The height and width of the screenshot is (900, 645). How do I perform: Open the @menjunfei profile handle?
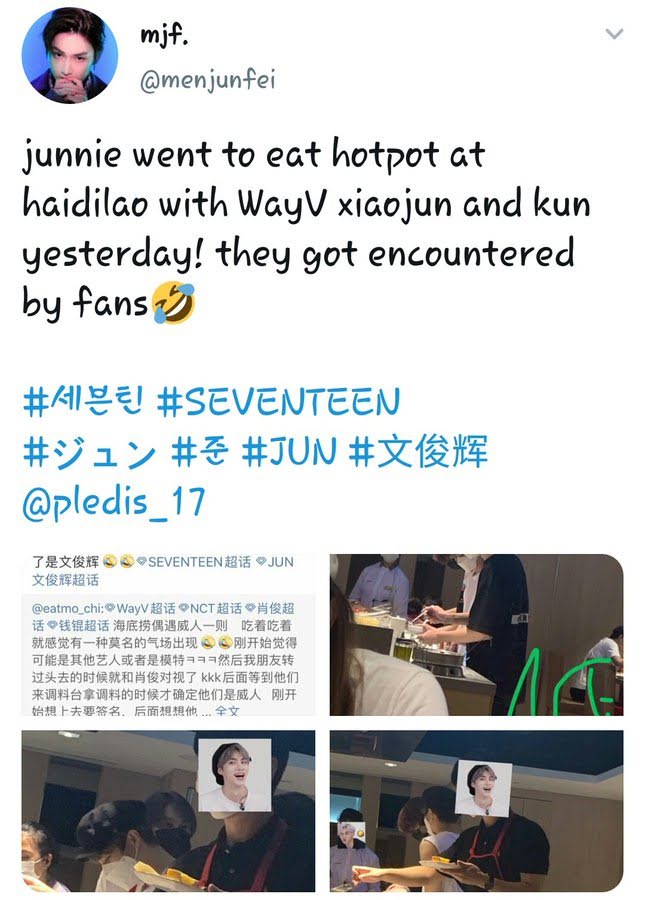point(207,80)
